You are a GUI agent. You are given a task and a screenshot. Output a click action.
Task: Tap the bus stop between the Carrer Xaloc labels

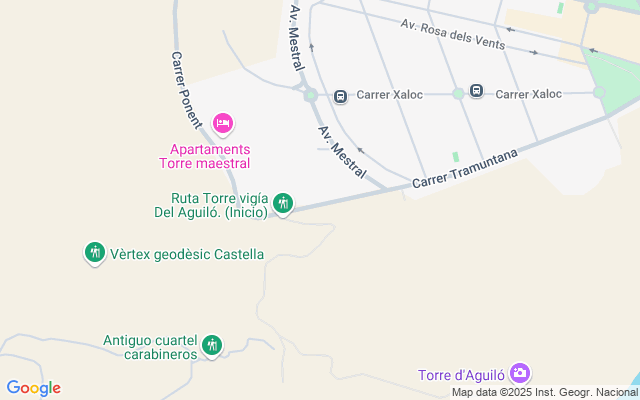476,91
